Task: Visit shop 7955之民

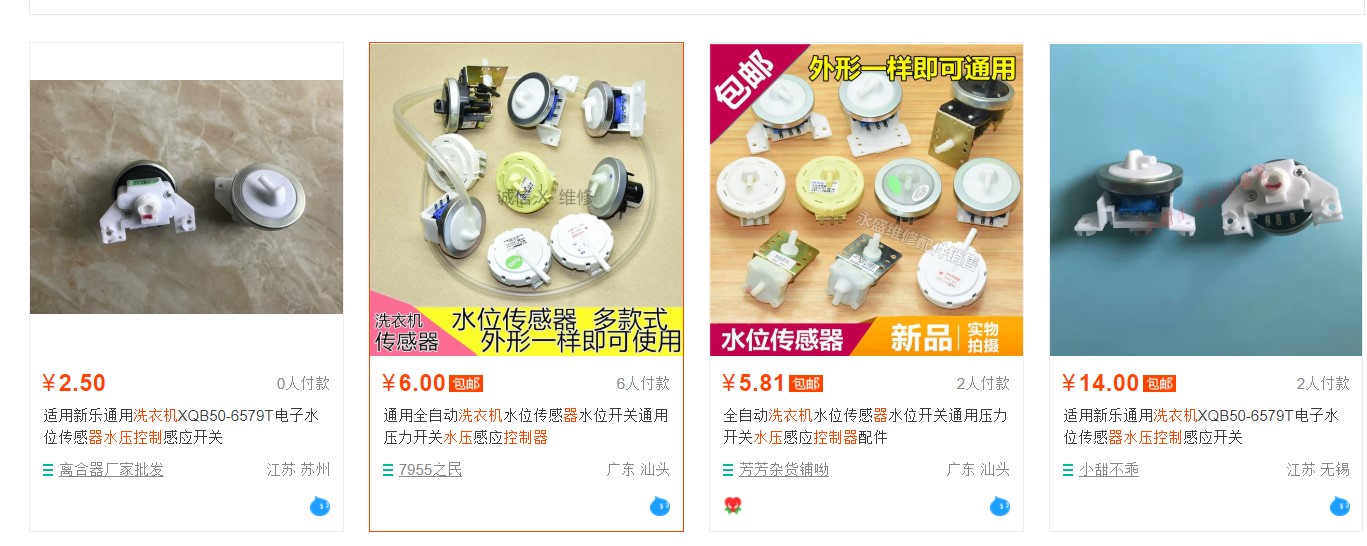Action: click(x=430, y=470)
